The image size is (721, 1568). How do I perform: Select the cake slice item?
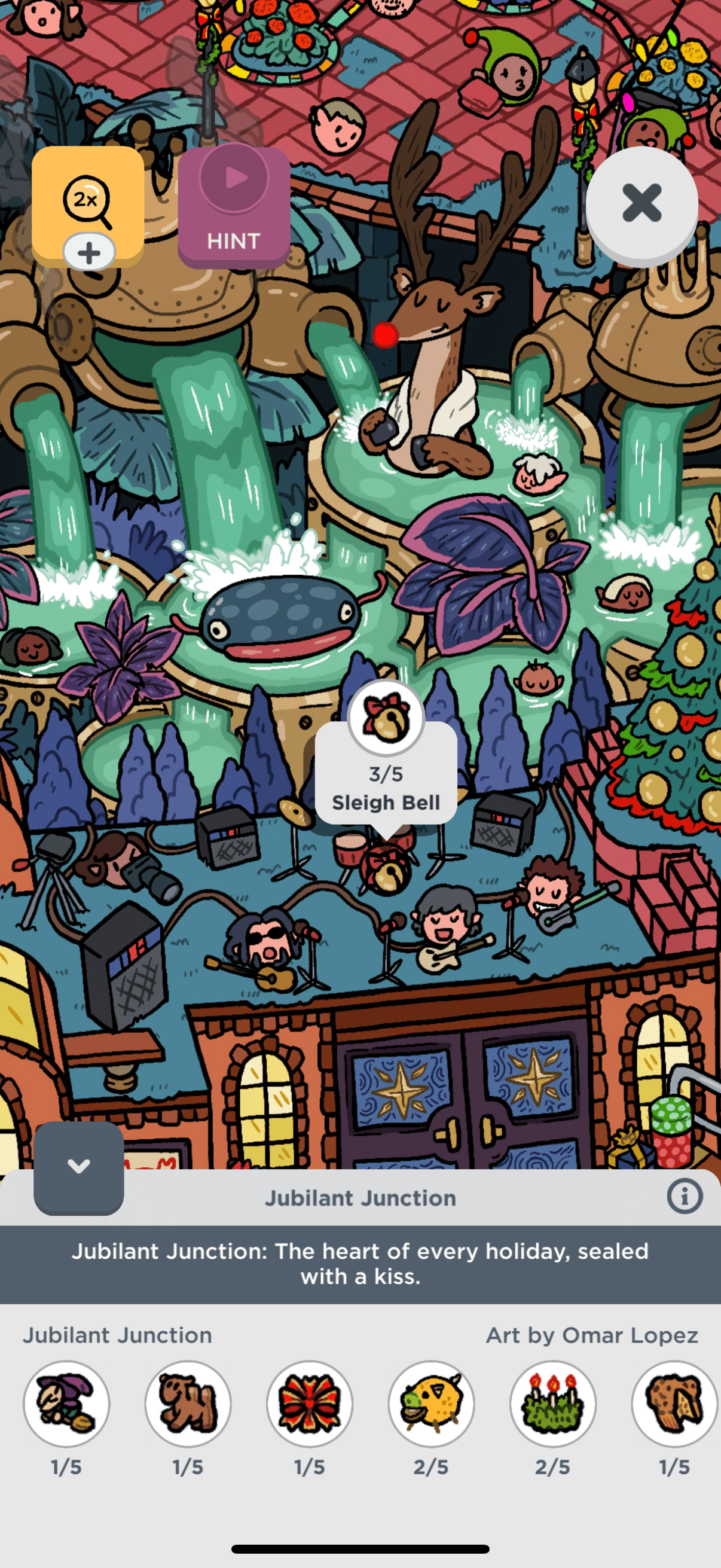click(674, 1404)
